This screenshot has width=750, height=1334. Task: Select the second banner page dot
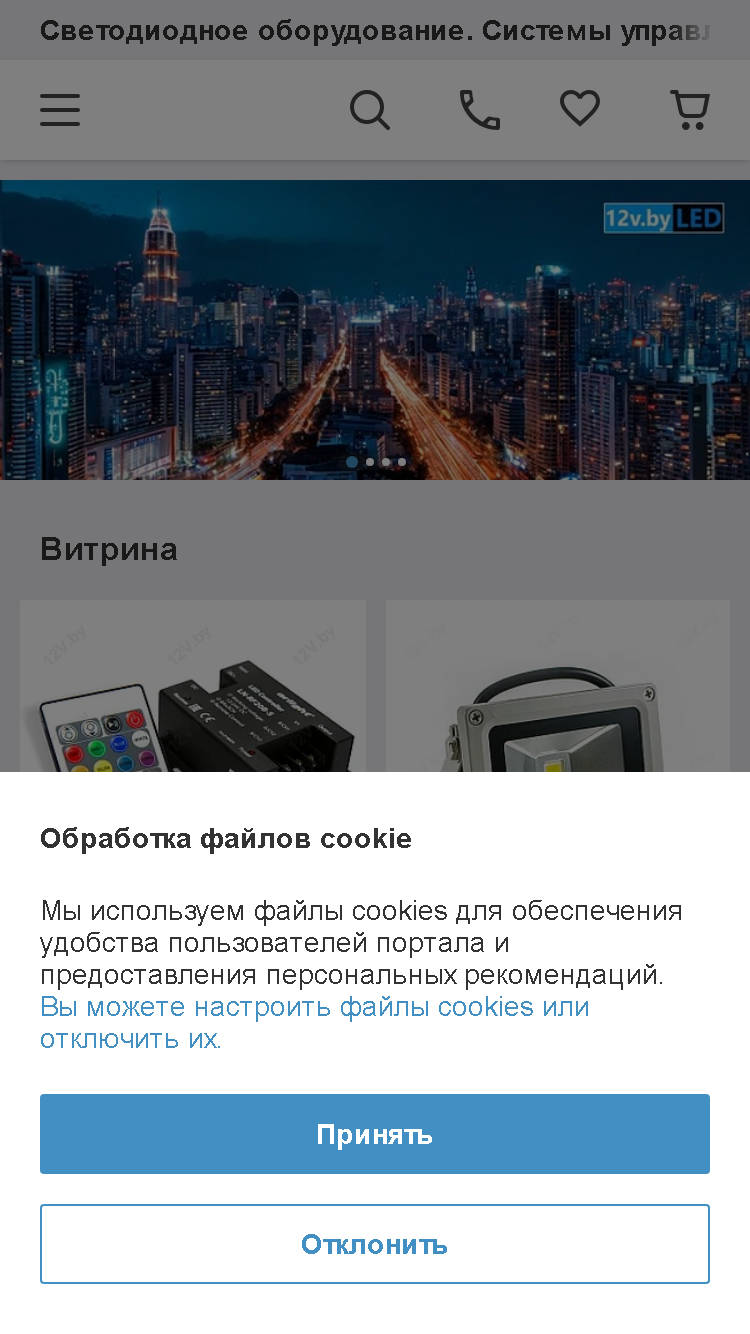tap(370, 462)
